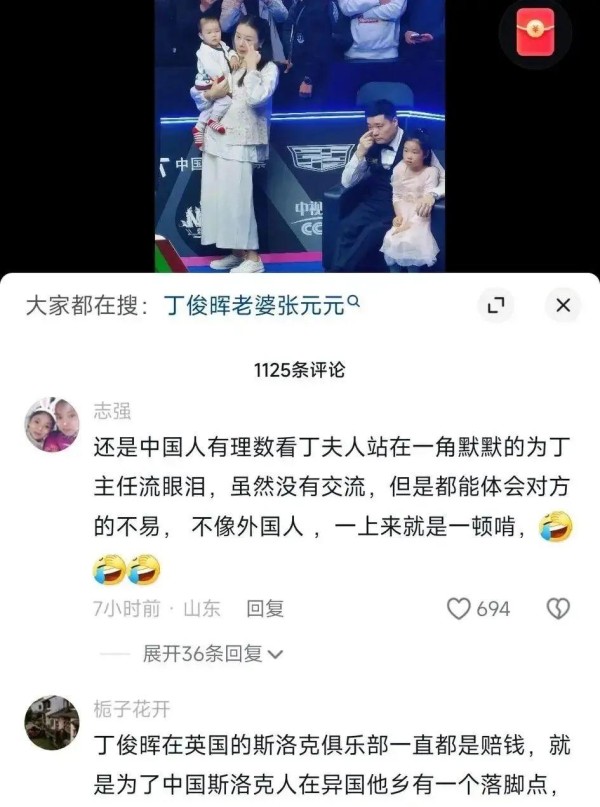Image resolution: width=600 pixels, height=807 pixels.
Task: Close the comments panel
Action: tap(563, 305)
